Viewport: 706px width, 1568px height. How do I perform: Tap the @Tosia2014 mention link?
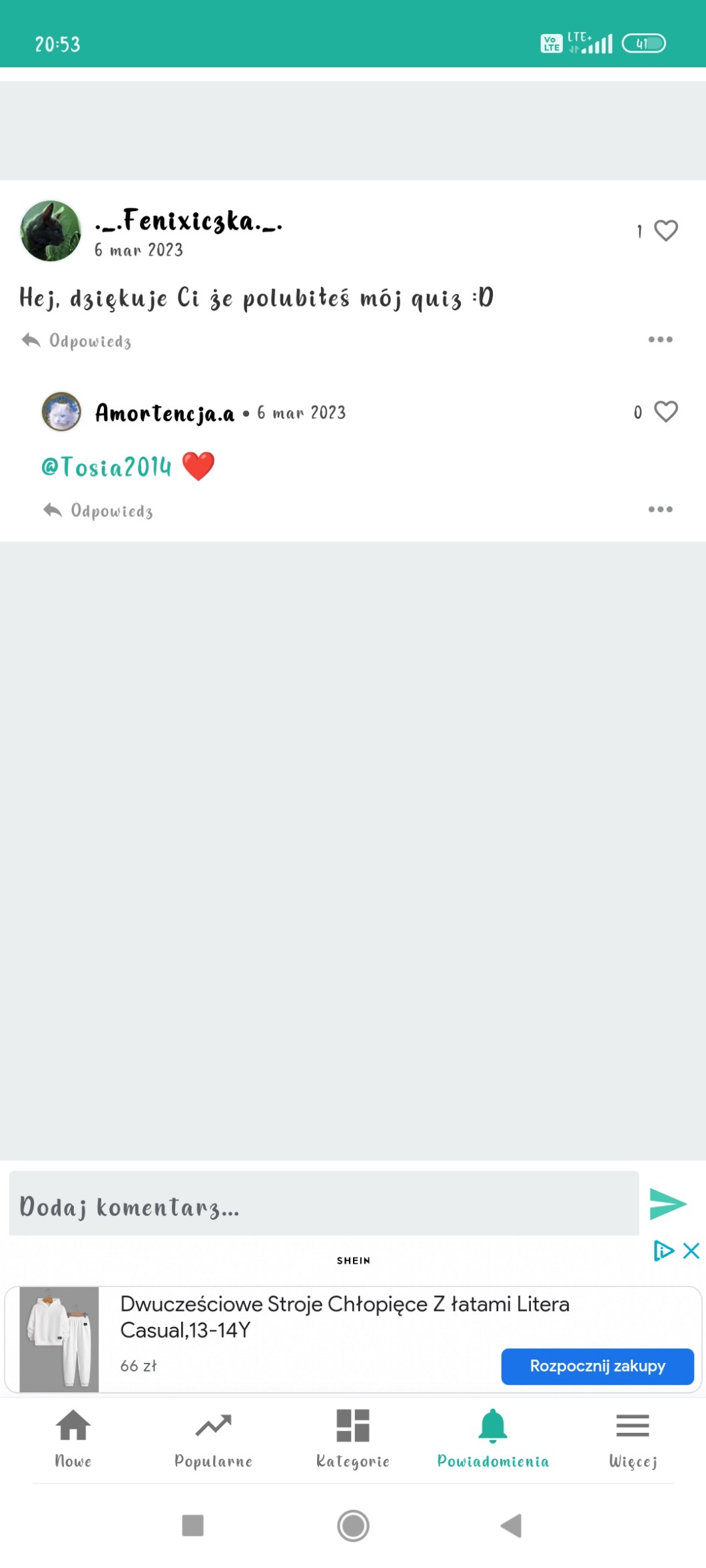coord(107,467)
